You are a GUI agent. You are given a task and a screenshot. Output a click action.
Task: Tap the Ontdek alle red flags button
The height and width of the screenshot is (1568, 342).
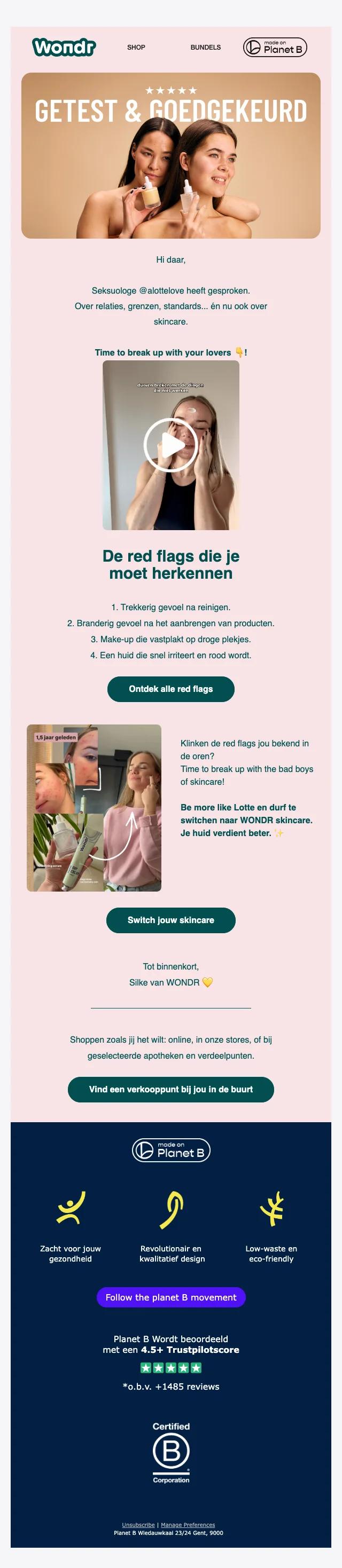point(170,689)
